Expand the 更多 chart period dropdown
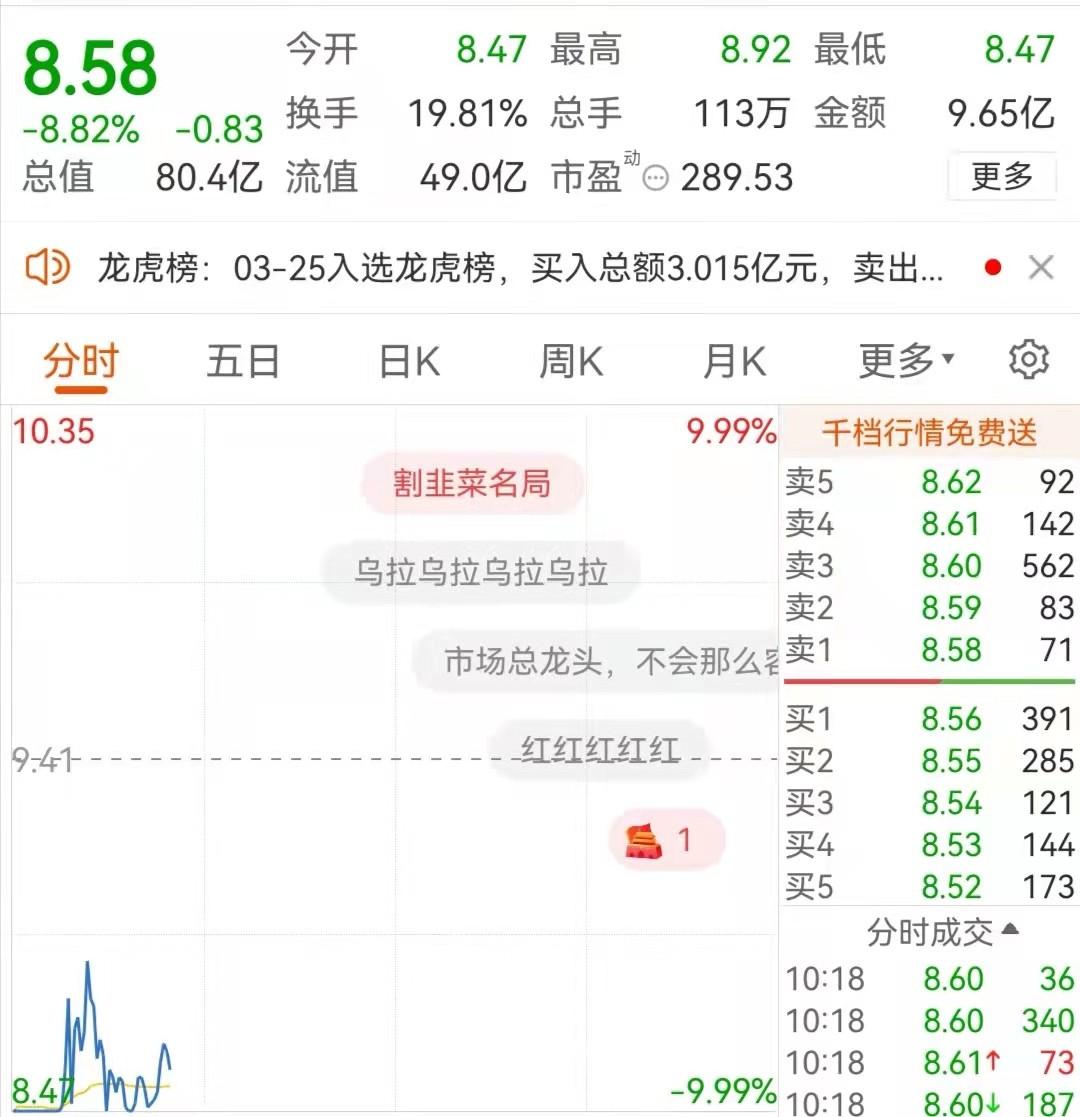The image size is (1080, 1117). (x=905, y=361)
